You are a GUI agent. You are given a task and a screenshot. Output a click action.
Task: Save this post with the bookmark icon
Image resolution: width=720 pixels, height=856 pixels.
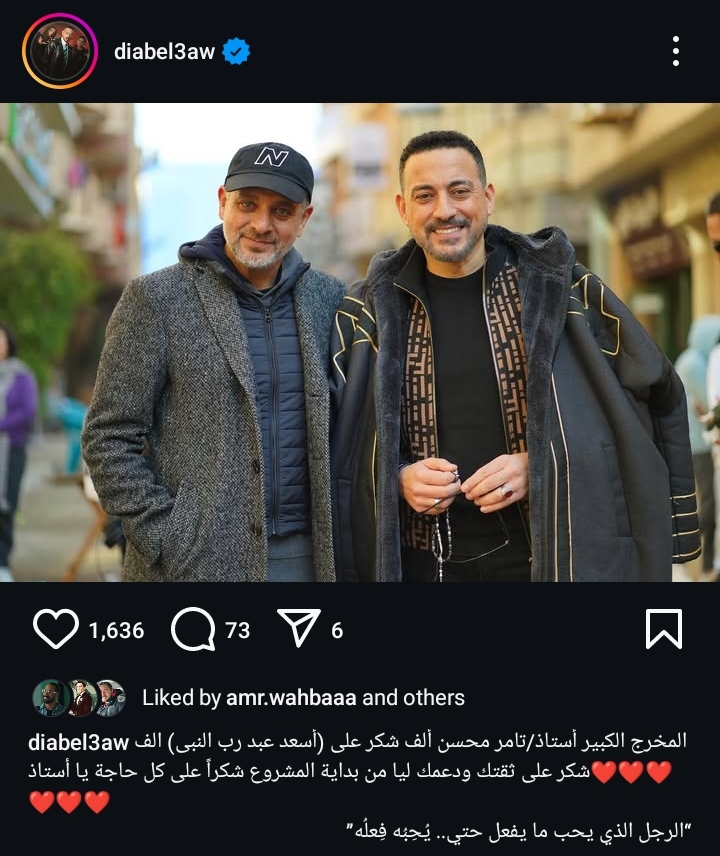[x=663, y=629]
